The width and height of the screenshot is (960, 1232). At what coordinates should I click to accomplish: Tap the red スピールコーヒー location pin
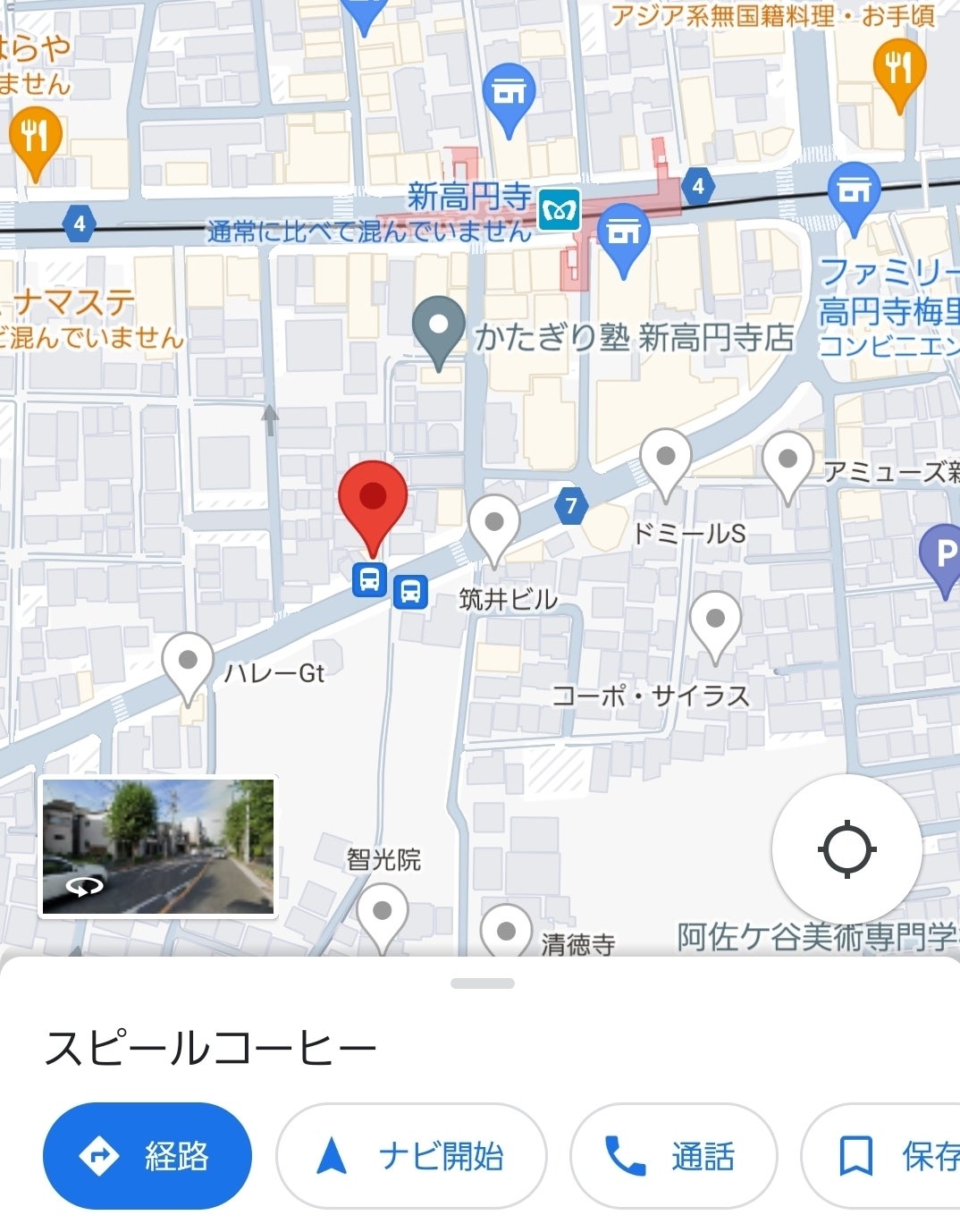[373, 499]
